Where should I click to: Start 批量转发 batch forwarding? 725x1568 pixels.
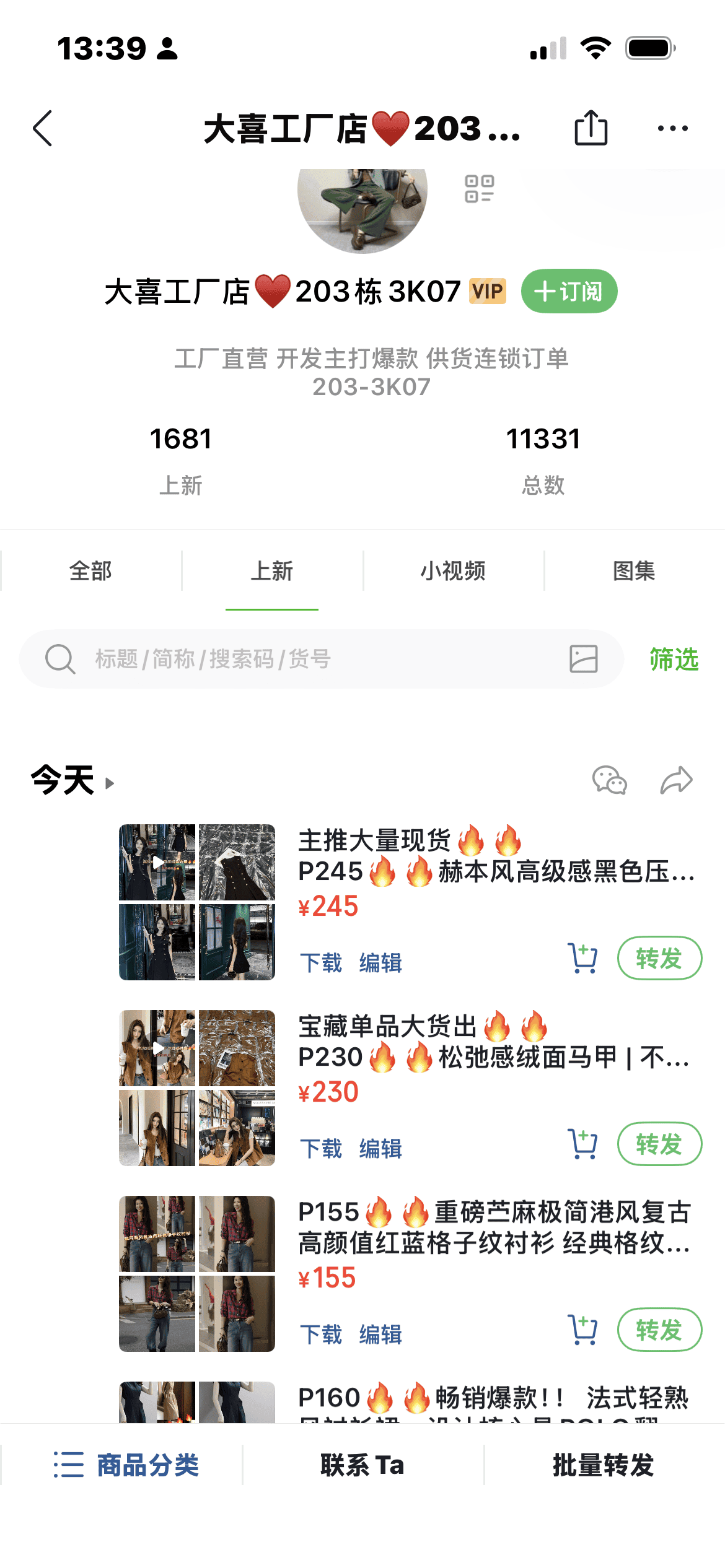(603, 1465)
